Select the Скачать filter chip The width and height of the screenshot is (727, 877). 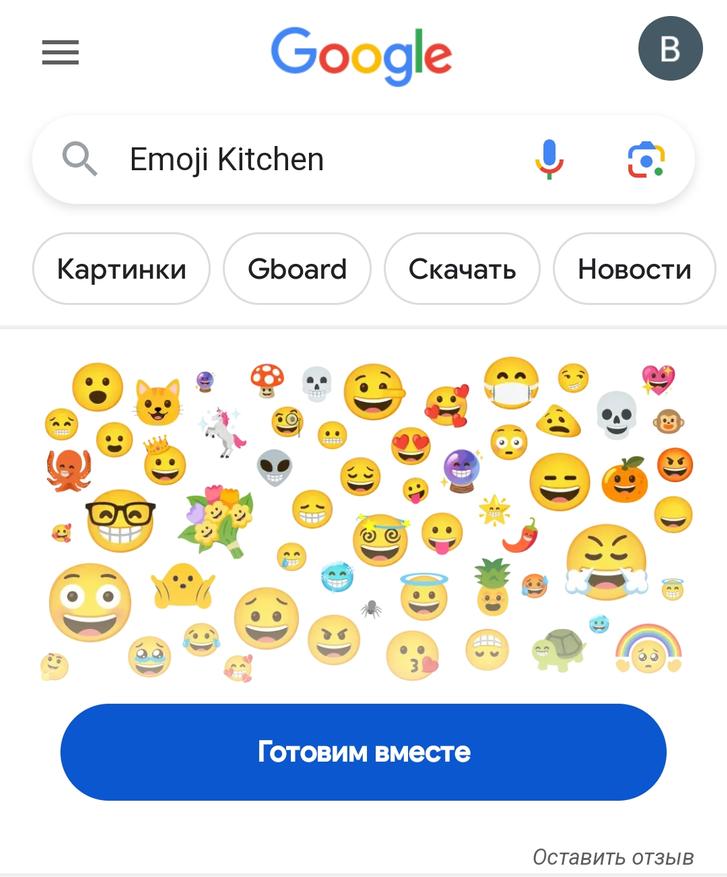pos(462,269)
